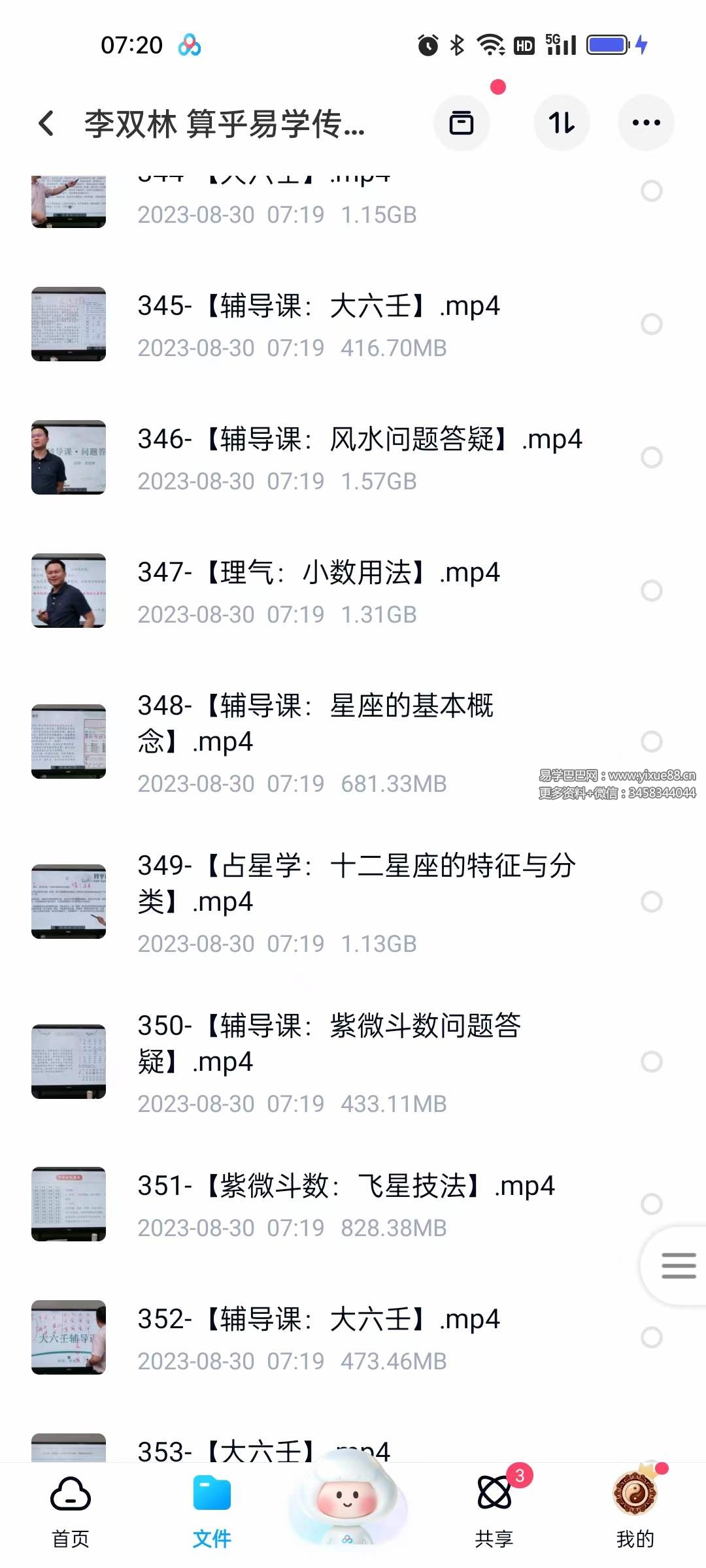Screen dimensions: 706x1568
Task: Open file 348-【辅导课:星座的基本概念】.mp4
Action: tap(315, 724)
